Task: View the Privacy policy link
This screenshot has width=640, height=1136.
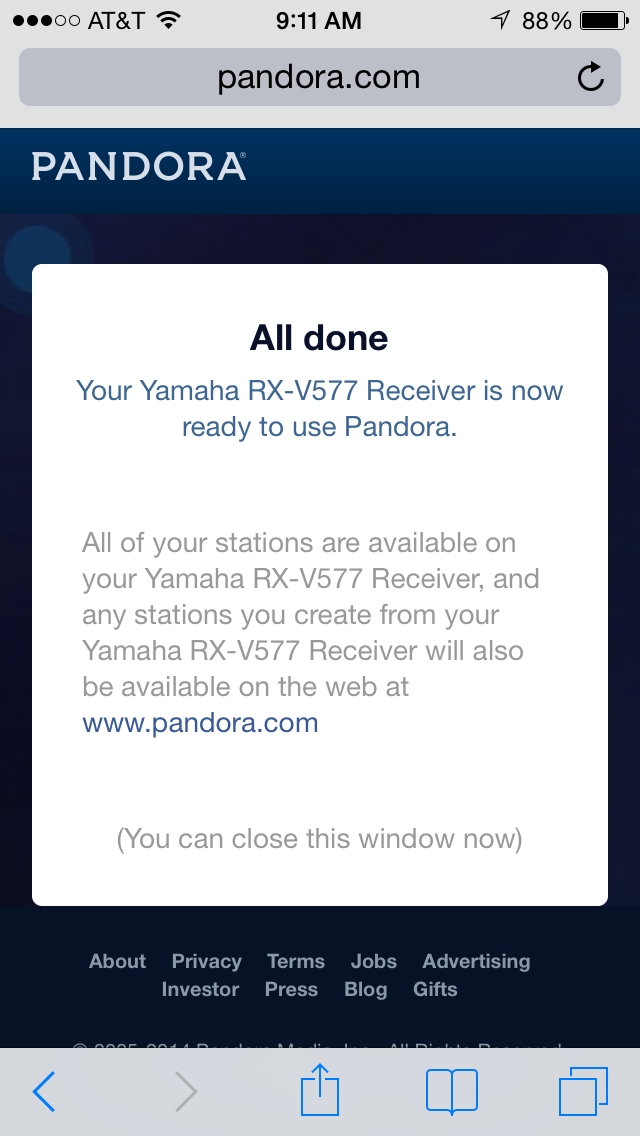Action: (x=207, y=961)
